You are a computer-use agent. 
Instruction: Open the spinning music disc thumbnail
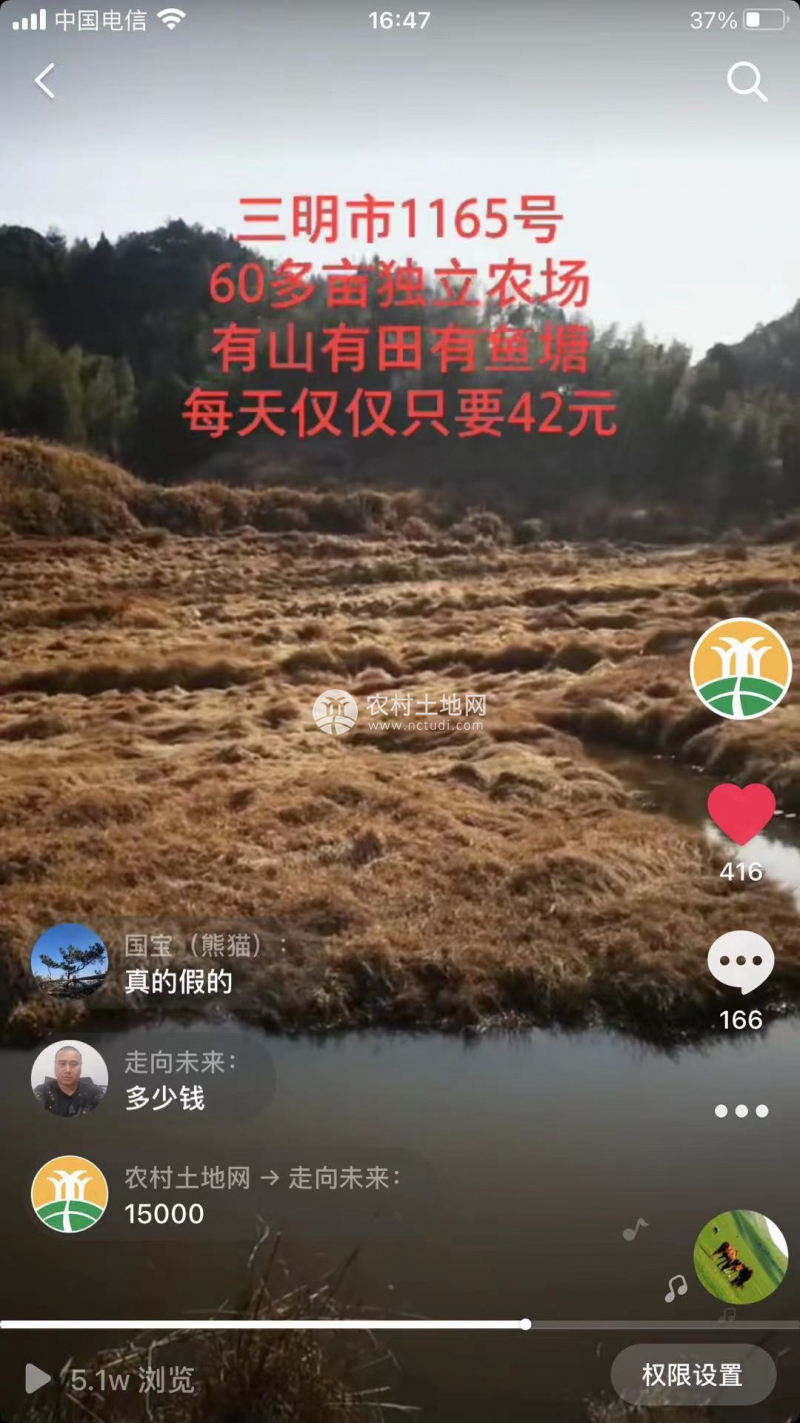tap(741, 1257)
